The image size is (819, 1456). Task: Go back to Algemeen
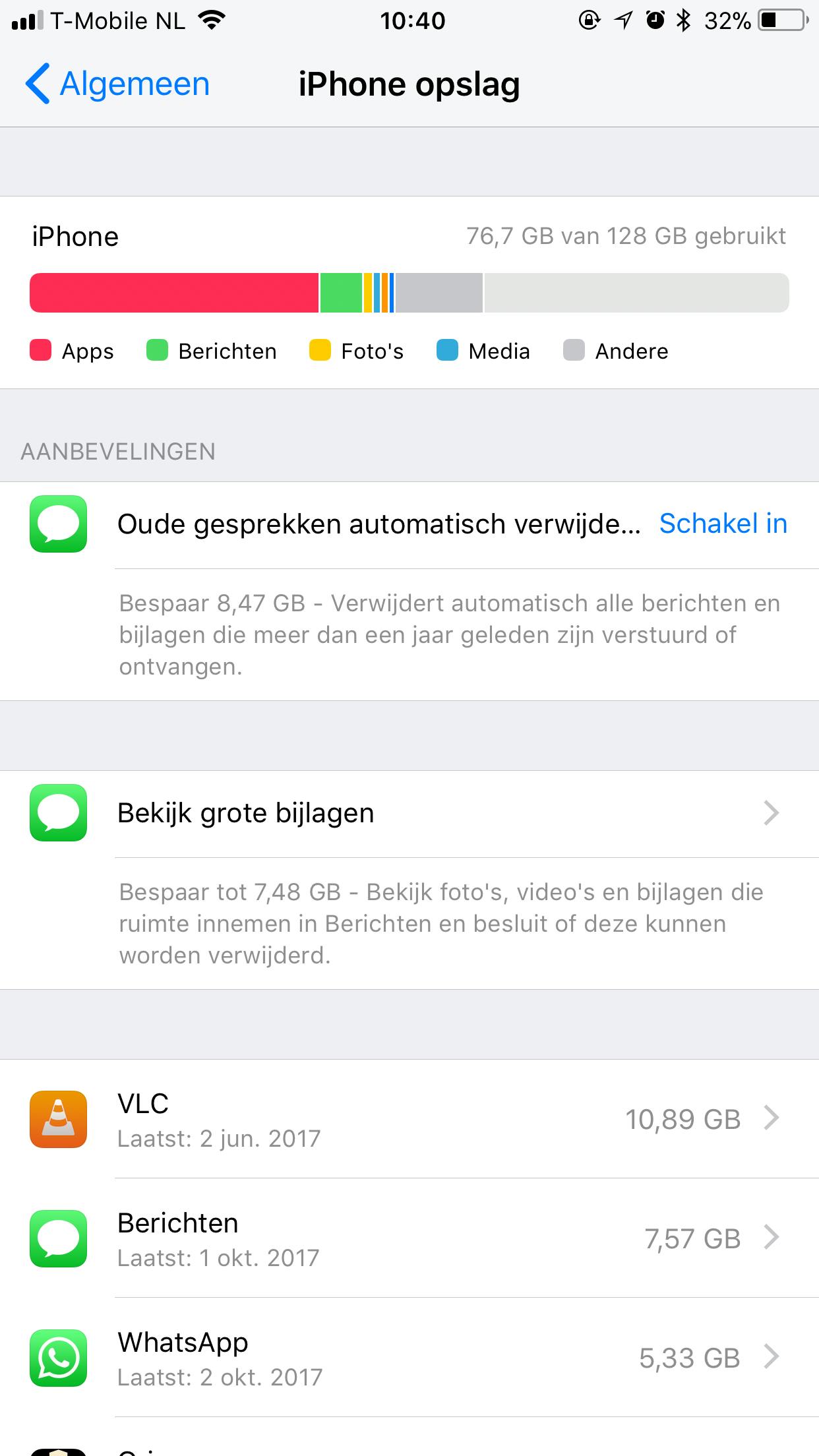pos(117,84)
